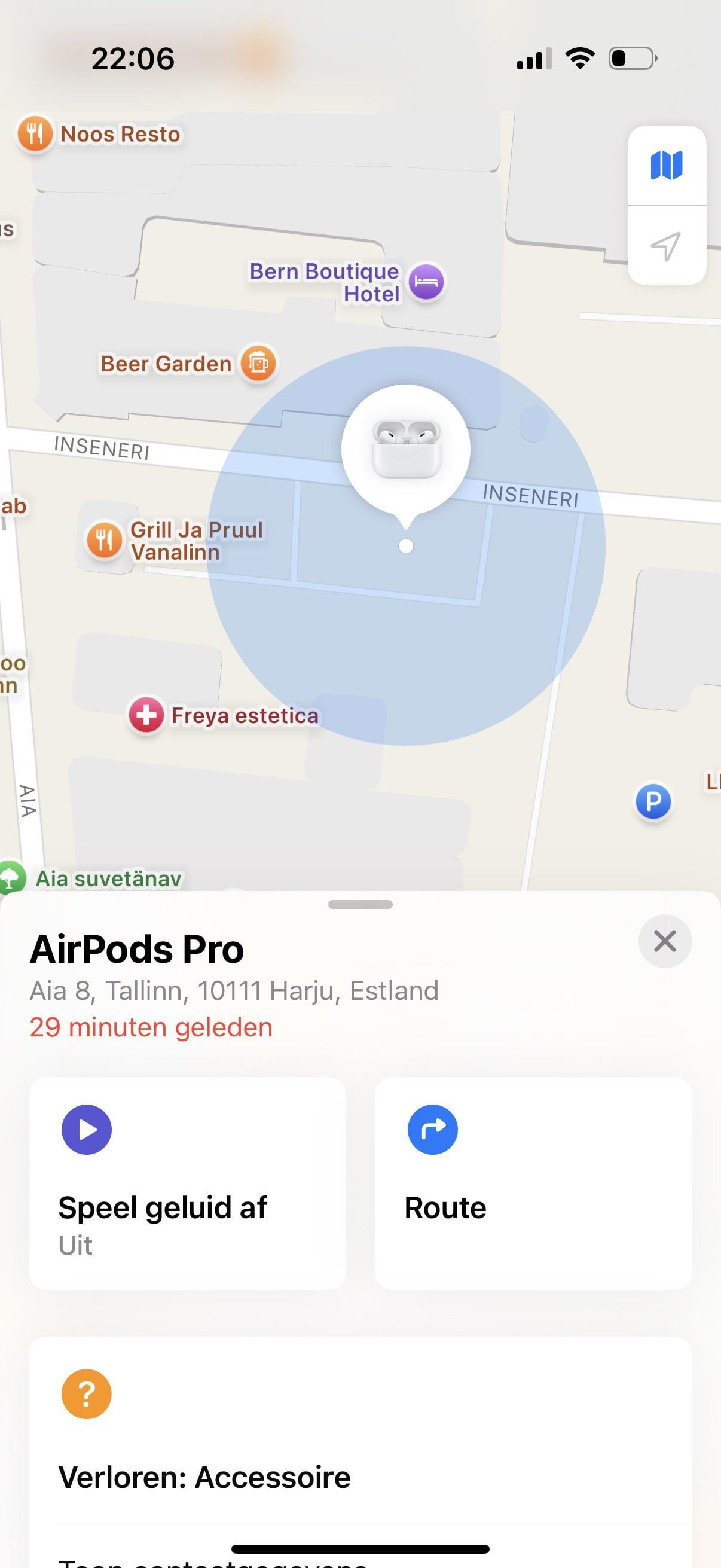This screenshot has width=721, height=1568.
Task: Tap the blue parking marker
Action: [653, 800]
